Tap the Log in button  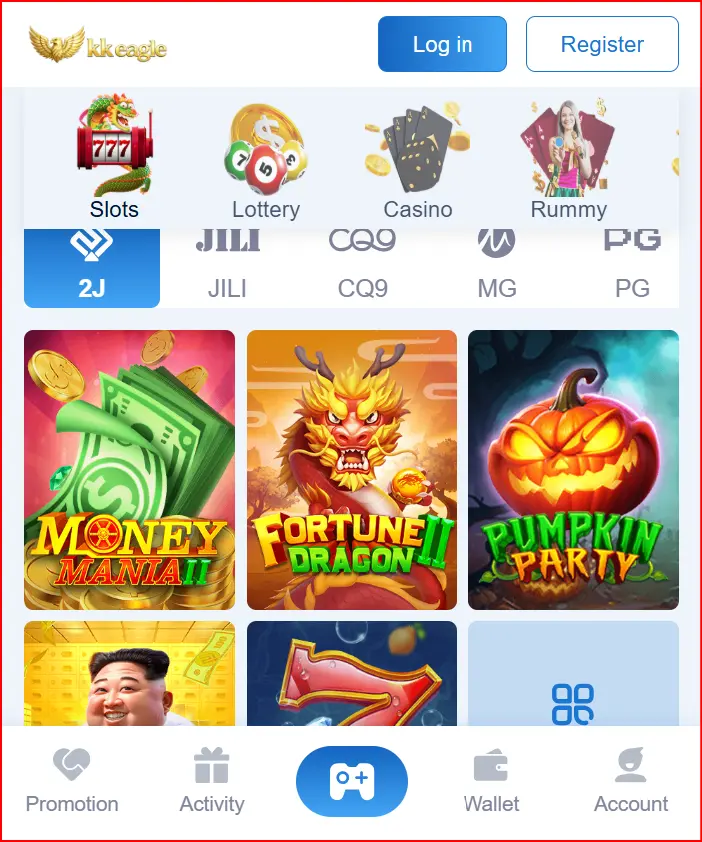point(442,45)
